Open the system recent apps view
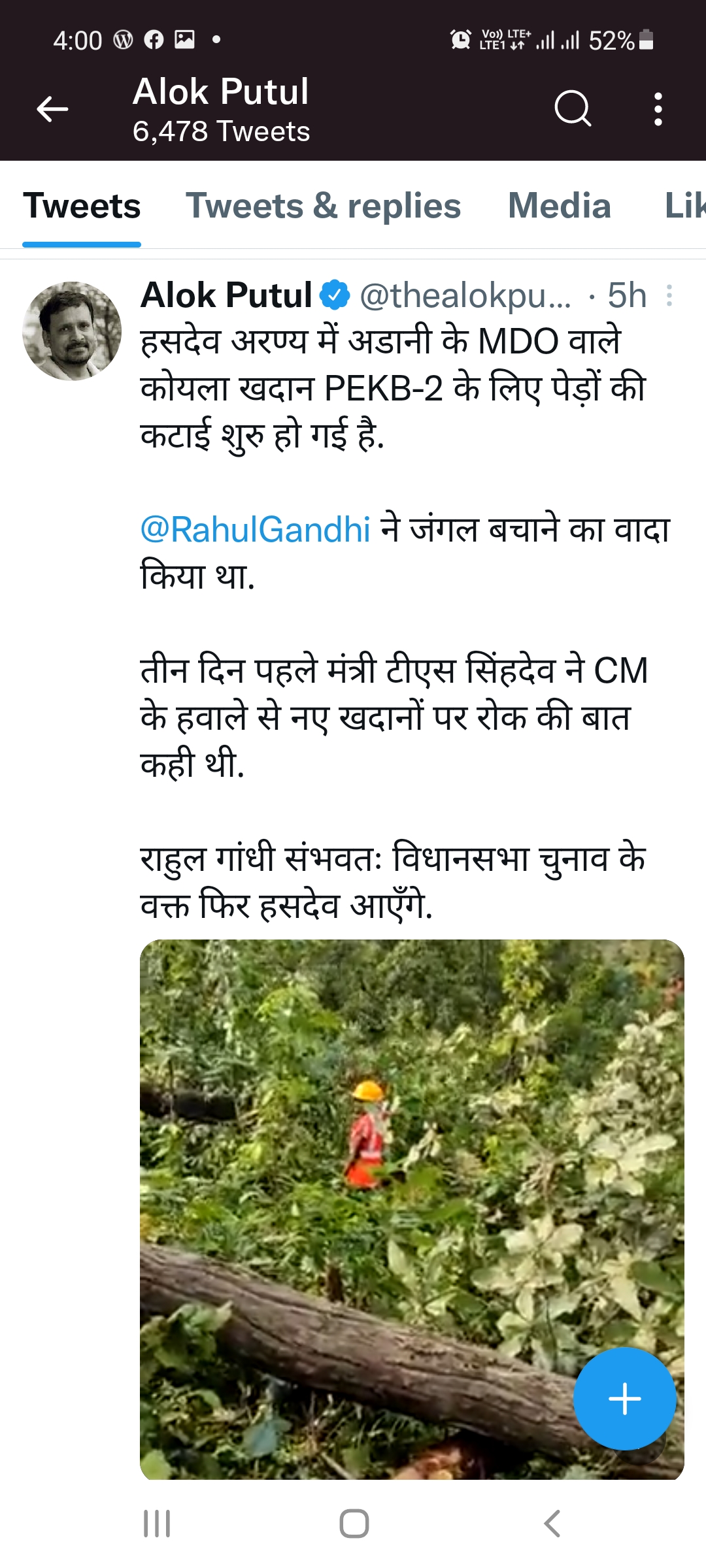Viewport: 706px width, 1568px height. [x=157, y=1523]
